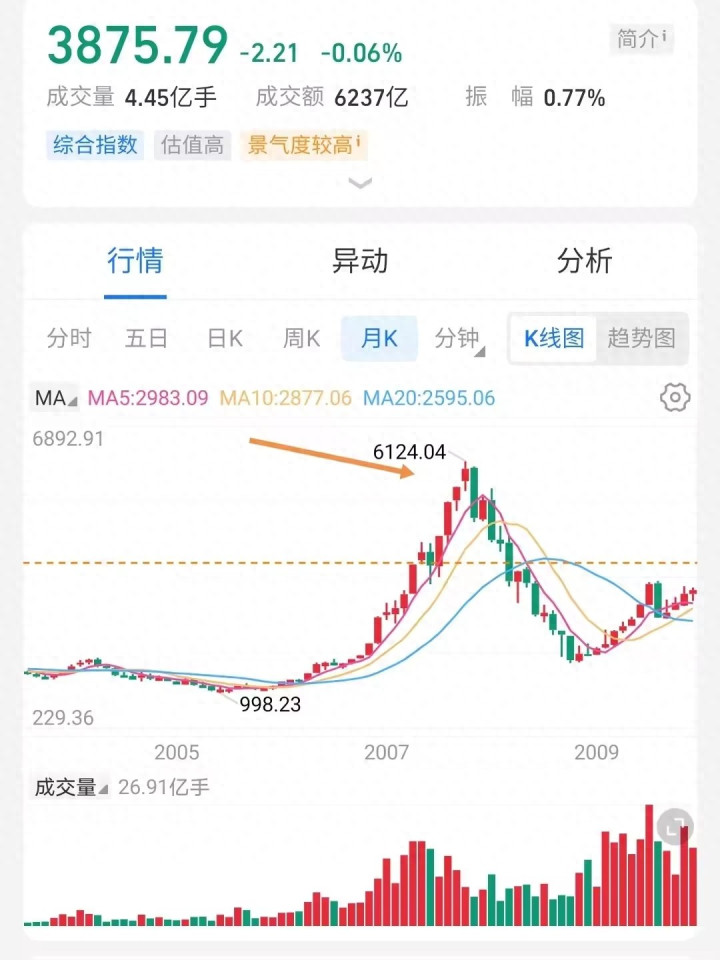Switch chart period to 五日
The height and width of the screenshot is (960, 720).
(146, 339)
